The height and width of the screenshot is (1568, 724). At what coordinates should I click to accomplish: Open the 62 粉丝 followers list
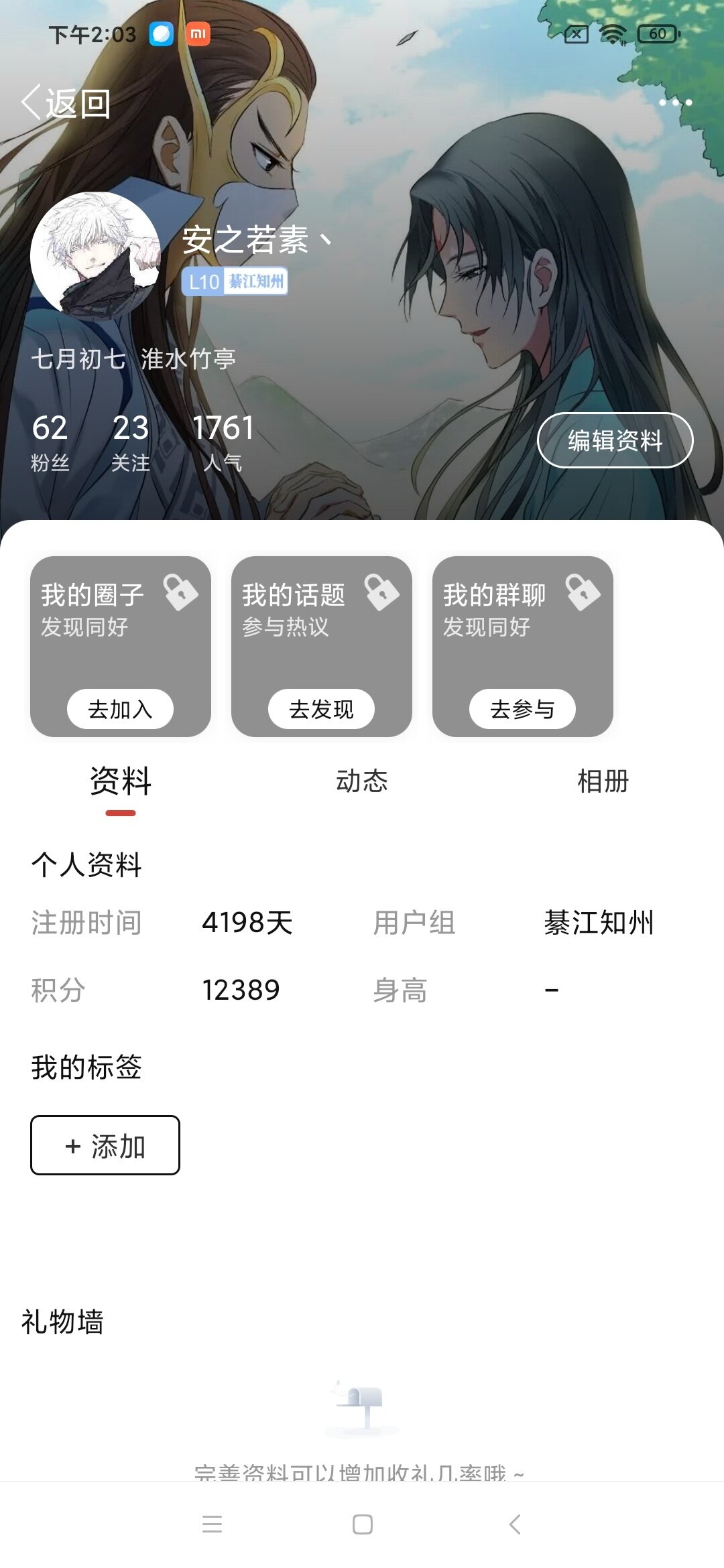pos(50,442)
